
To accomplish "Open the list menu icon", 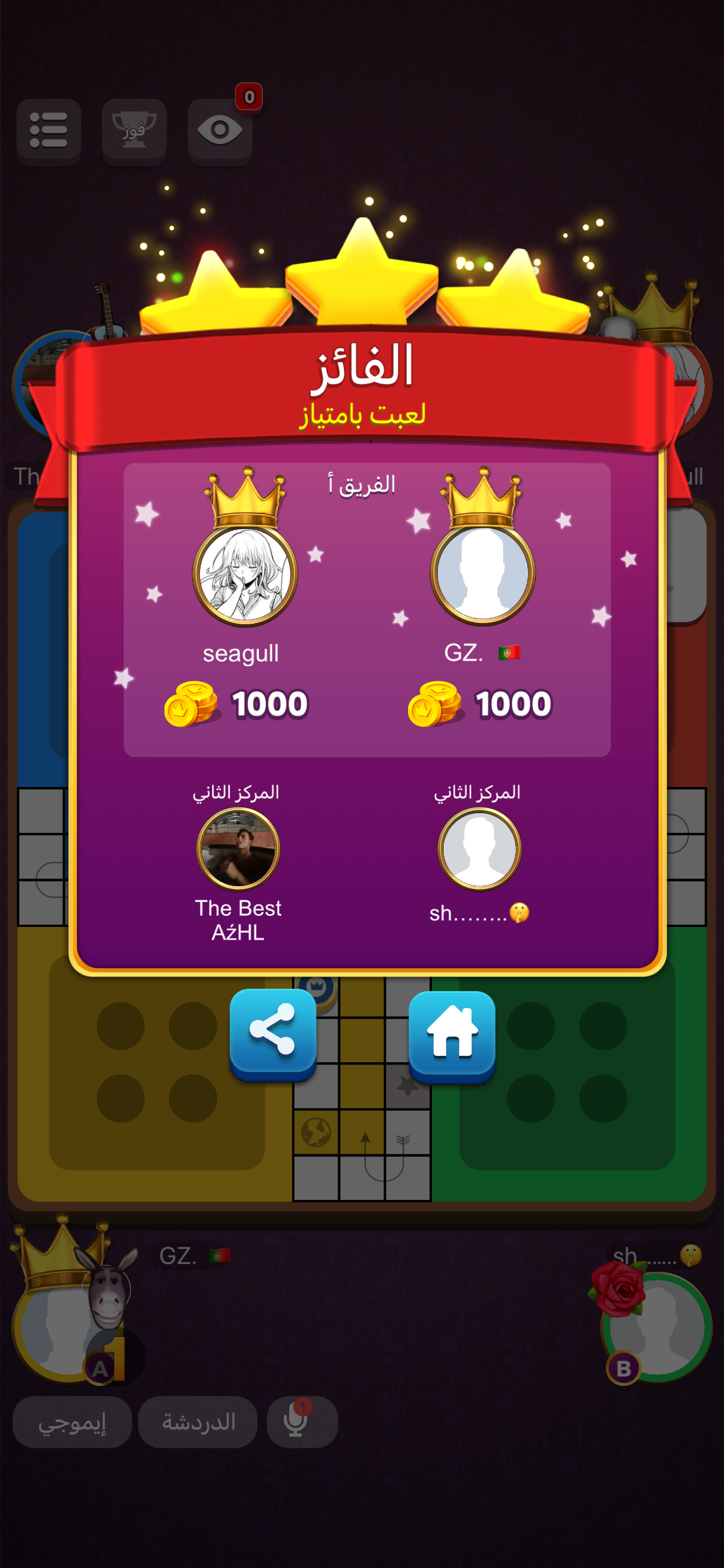I will coord(48,130).
